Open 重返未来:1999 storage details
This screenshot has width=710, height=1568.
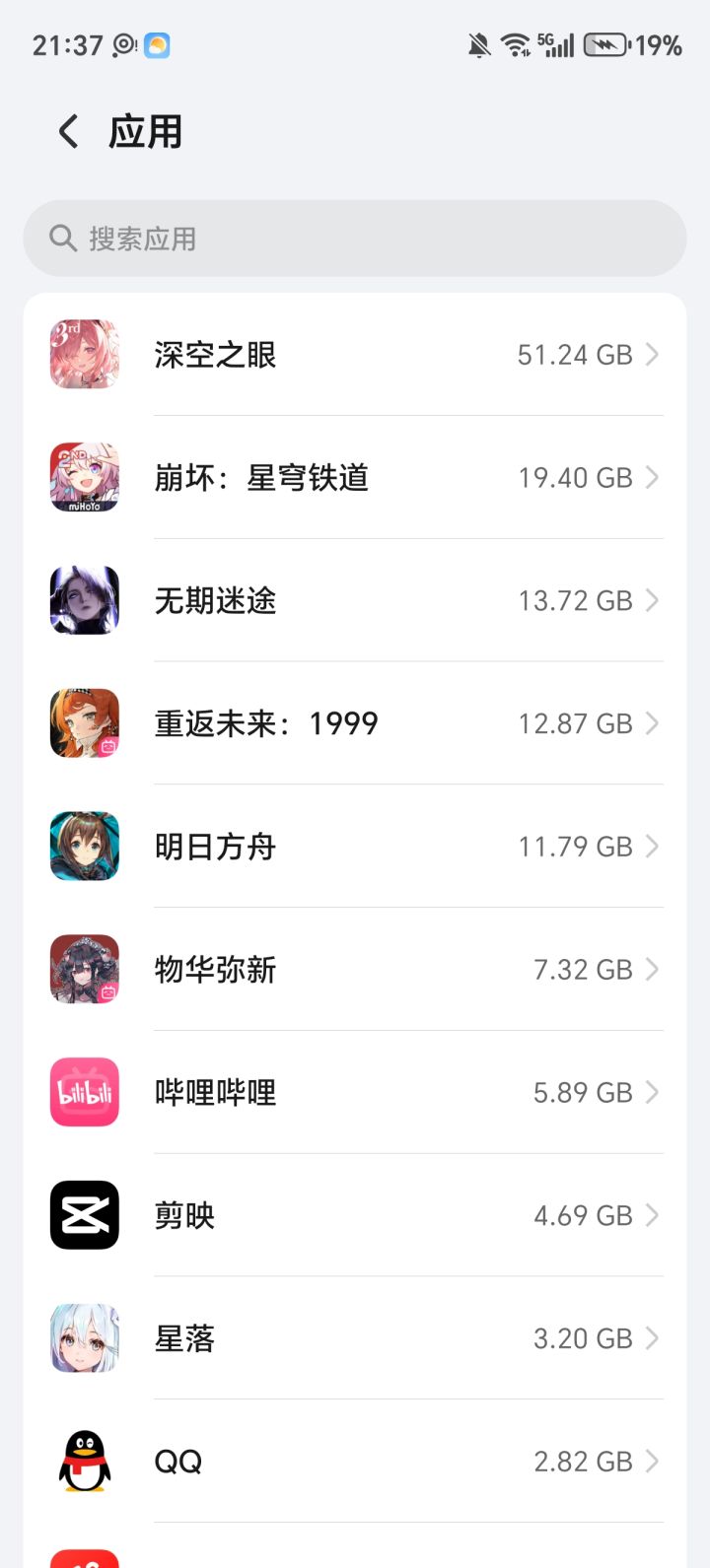pos(355,723)
